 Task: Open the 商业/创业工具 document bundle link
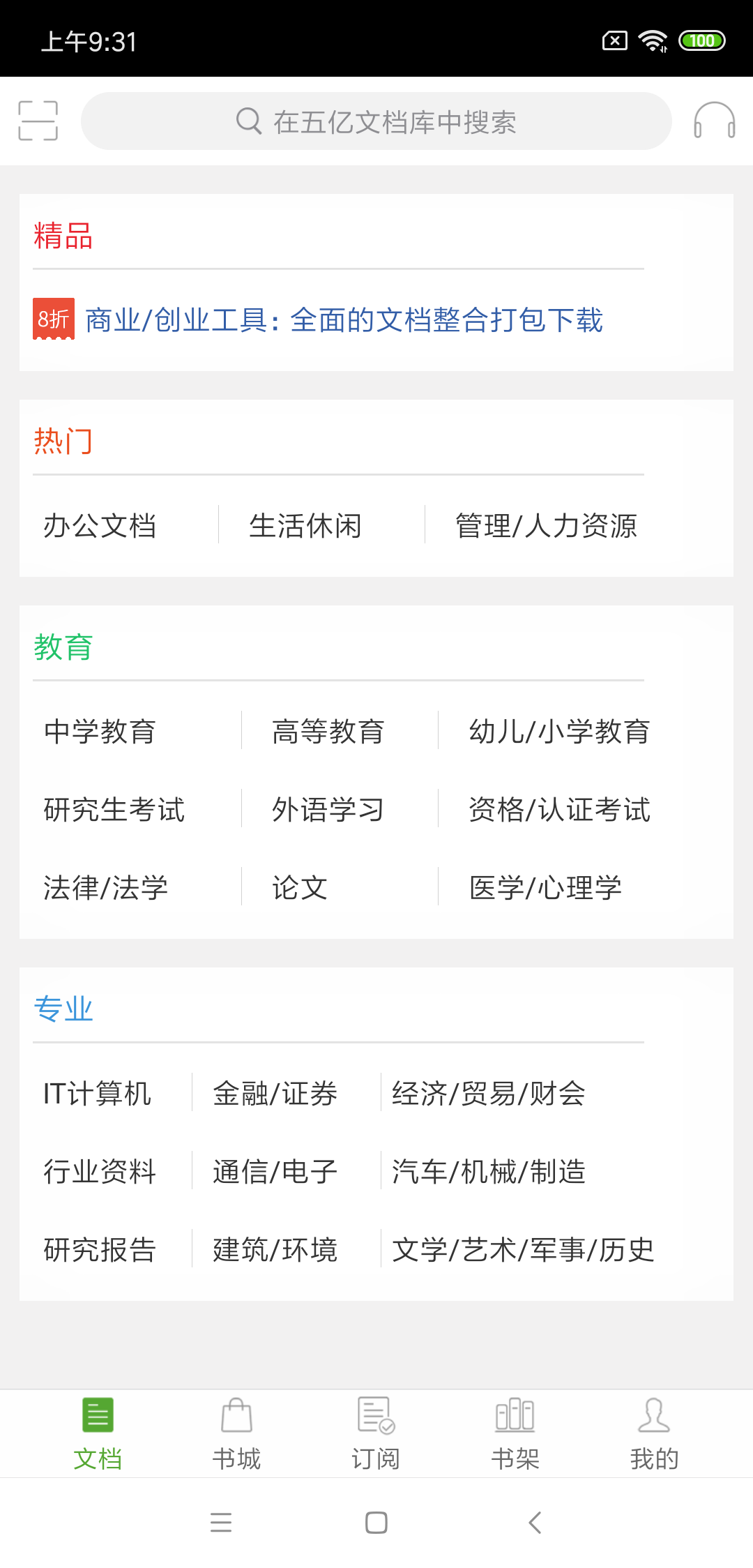pyautogui.click(x=344, y=321)
